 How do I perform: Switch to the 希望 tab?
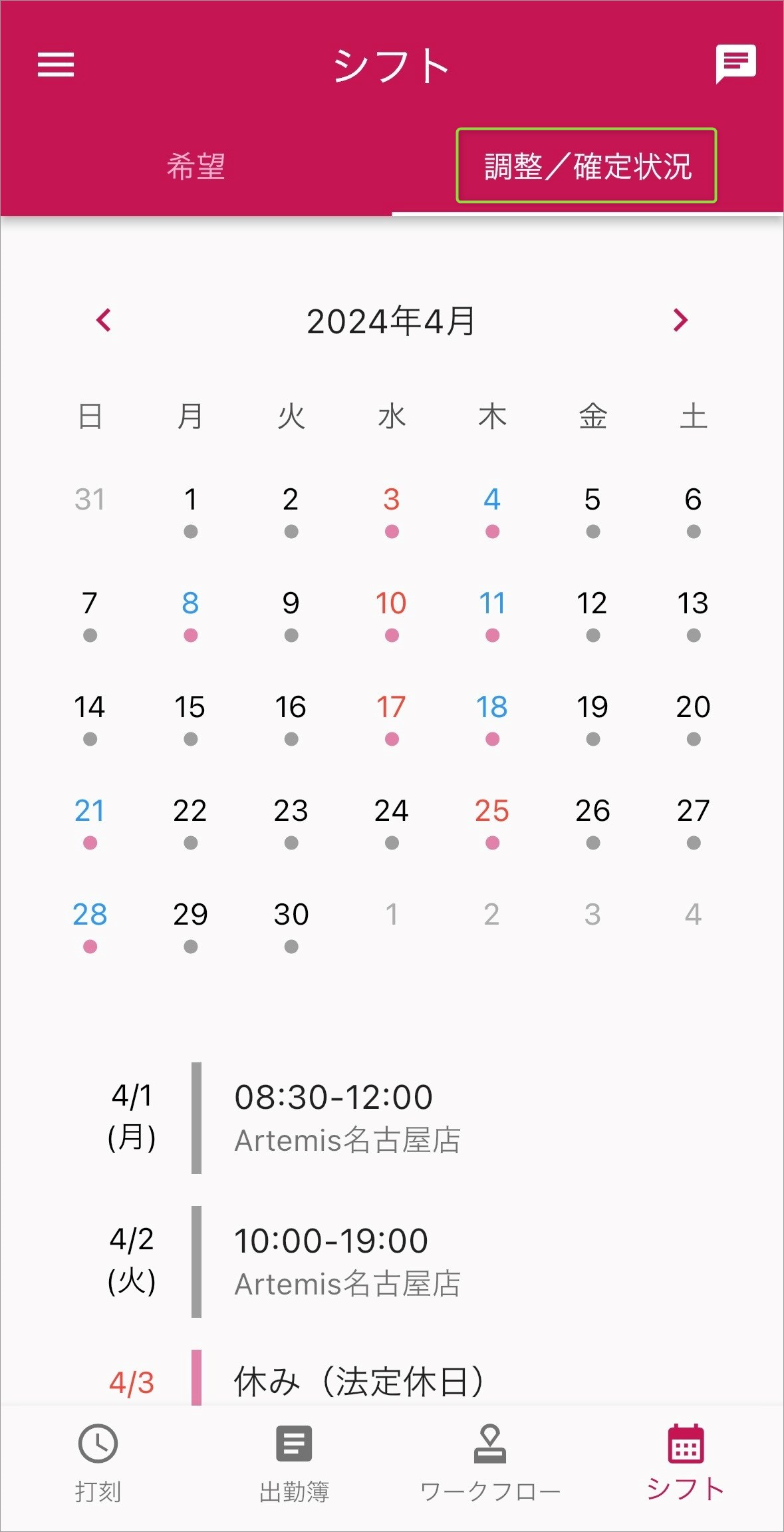pos(196,166)
